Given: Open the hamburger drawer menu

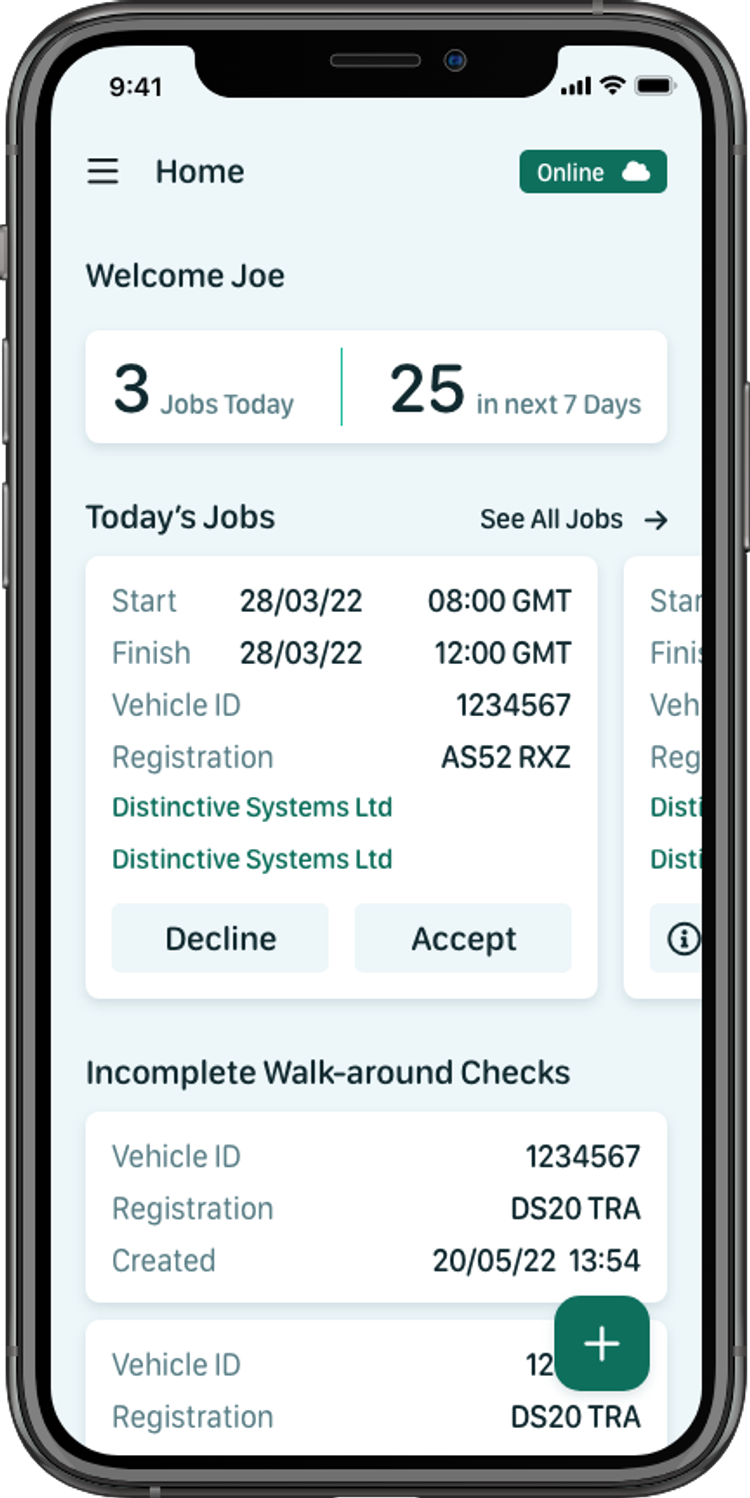Looking at the screenshot, I should (103, 172).
